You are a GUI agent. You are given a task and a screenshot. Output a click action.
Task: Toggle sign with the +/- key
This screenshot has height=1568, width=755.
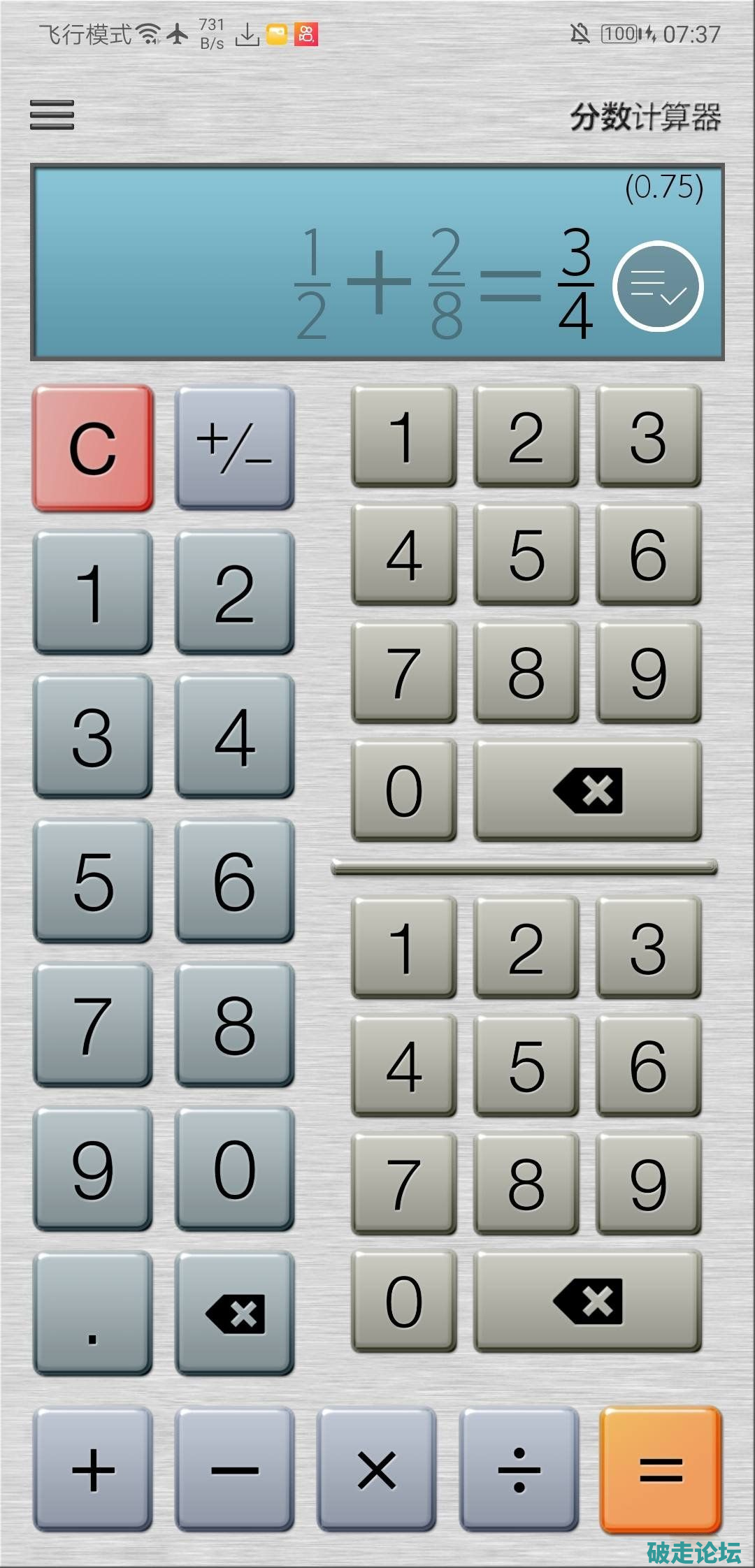click(x=234, y=447)
